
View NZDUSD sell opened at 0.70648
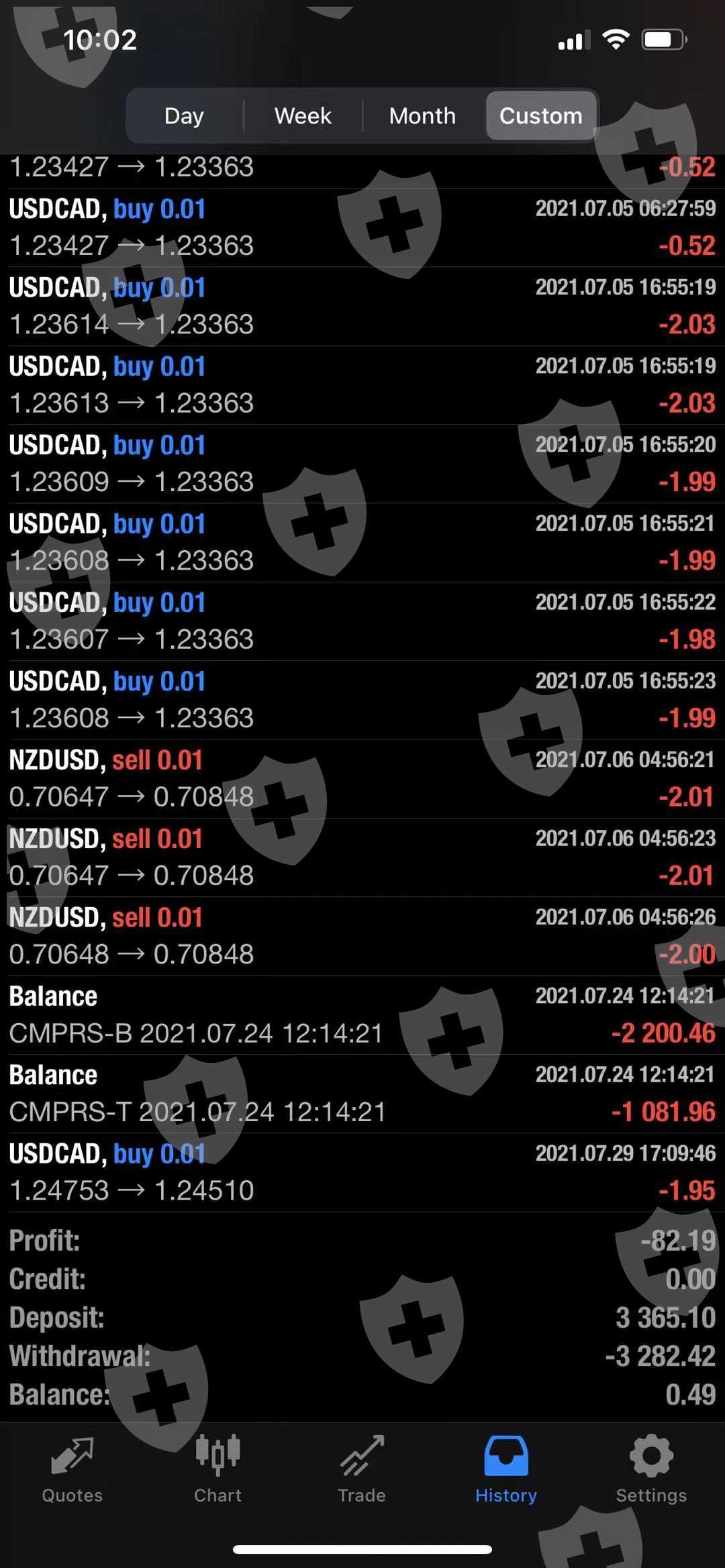[362, 936]
